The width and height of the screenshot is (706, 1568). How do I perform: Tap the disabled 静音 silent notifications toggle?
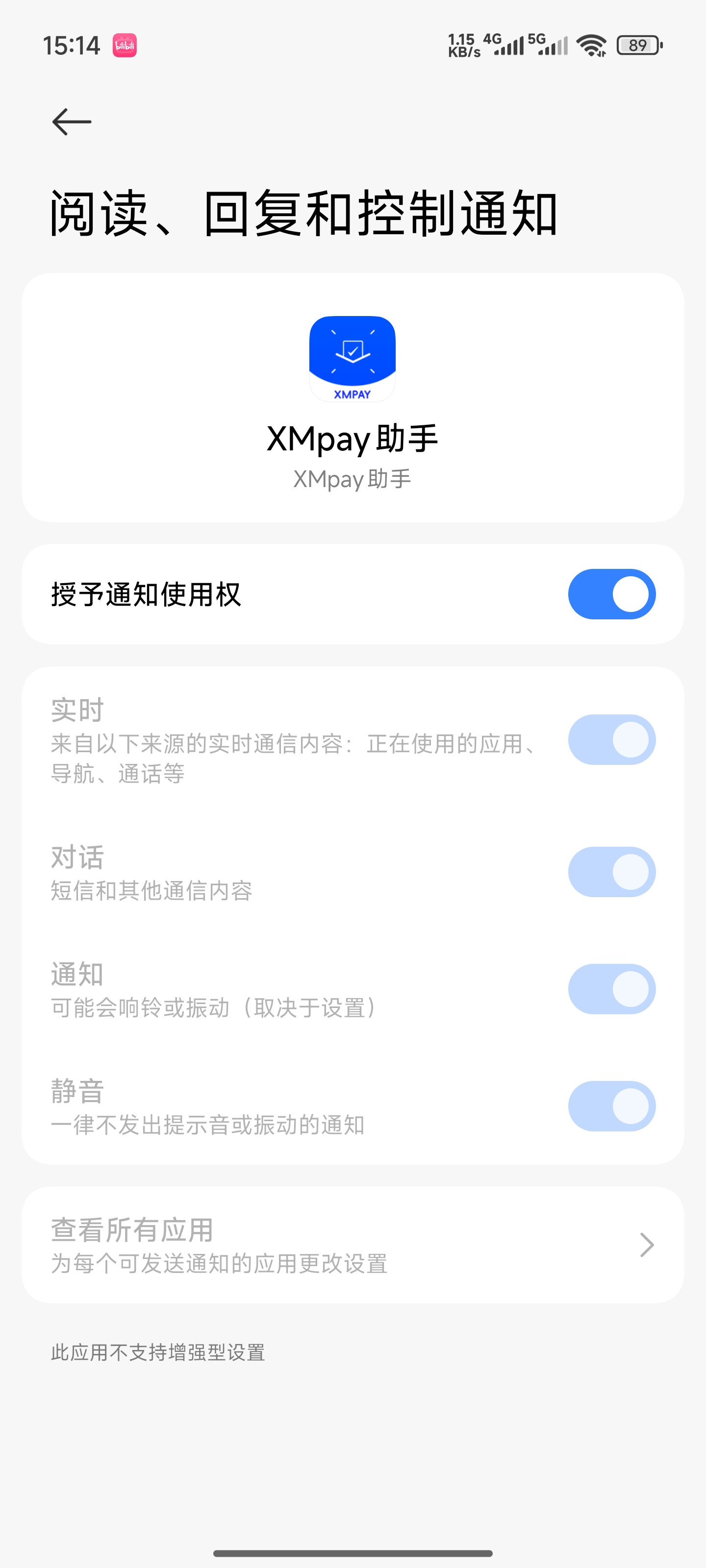click(611, 1106)
